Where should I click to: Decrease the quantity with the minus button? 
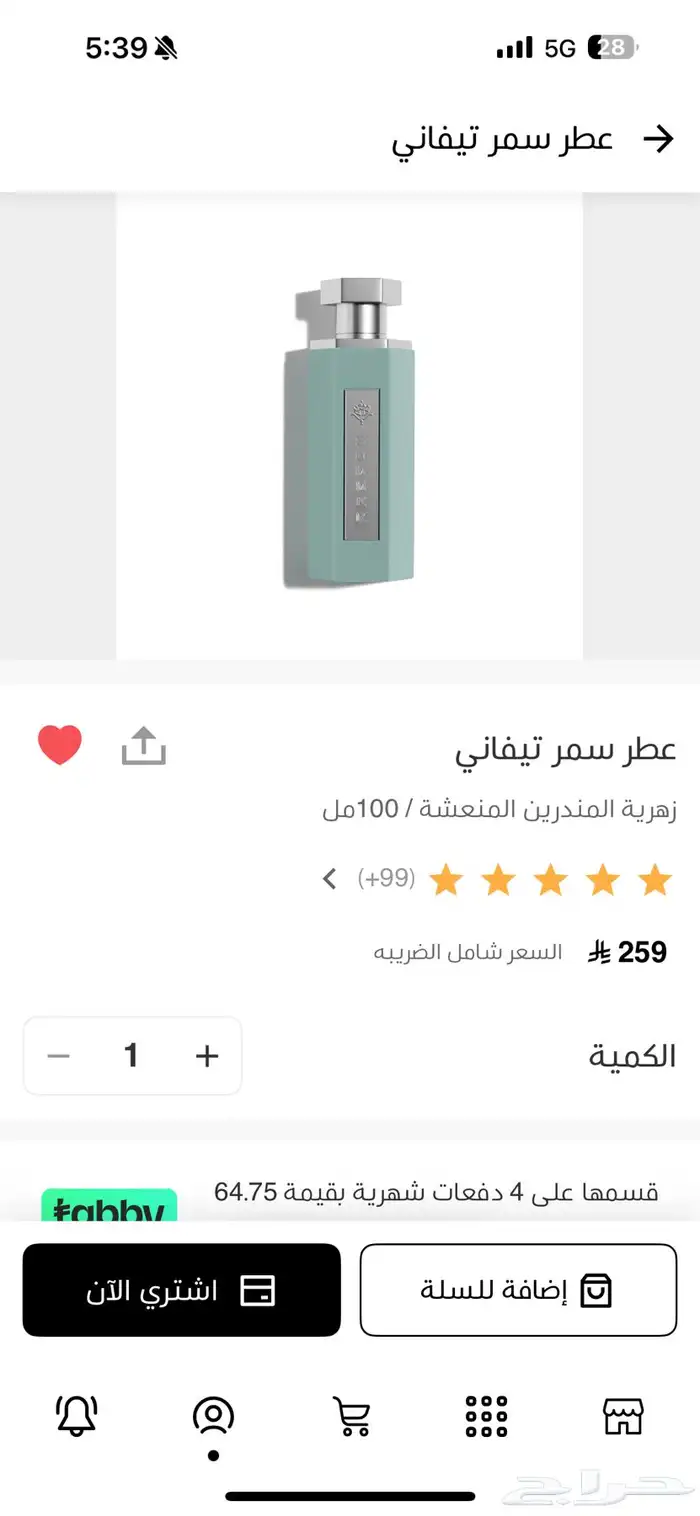coord(59,1056)
